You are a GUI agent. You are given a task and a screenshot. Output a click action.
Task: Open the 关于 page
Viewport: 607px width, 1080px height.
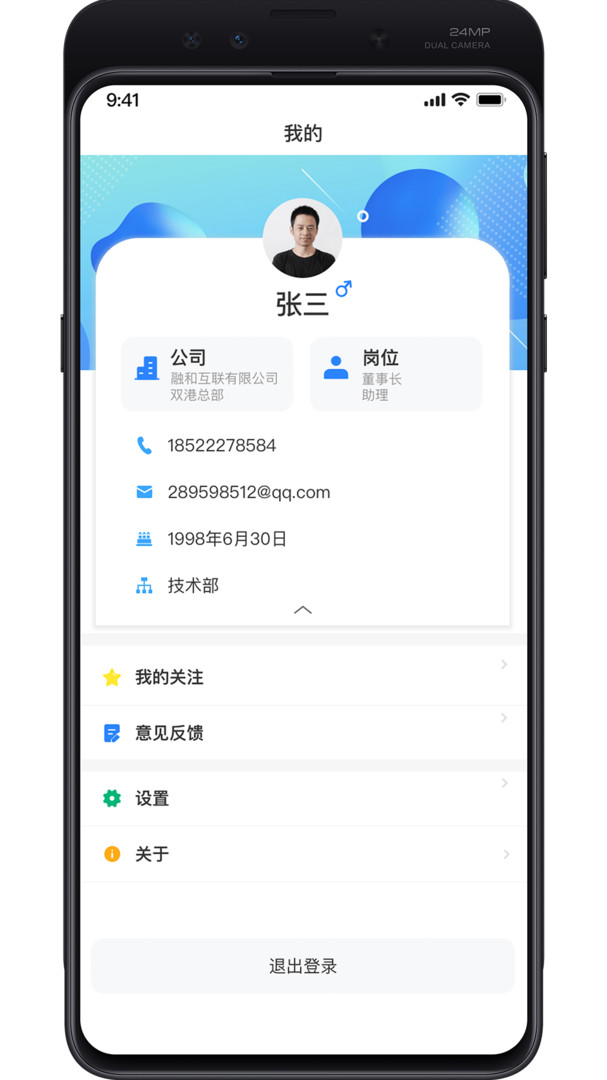tap(304, 854)
